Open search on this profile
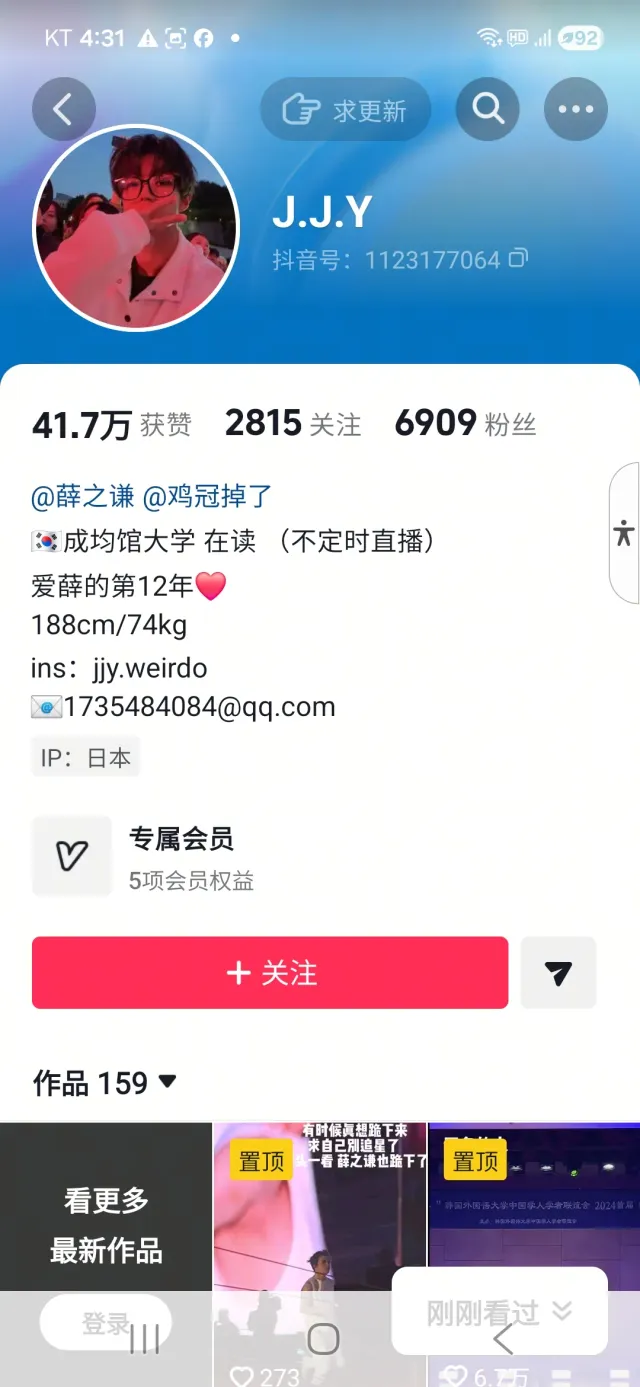 coord(488,109)
